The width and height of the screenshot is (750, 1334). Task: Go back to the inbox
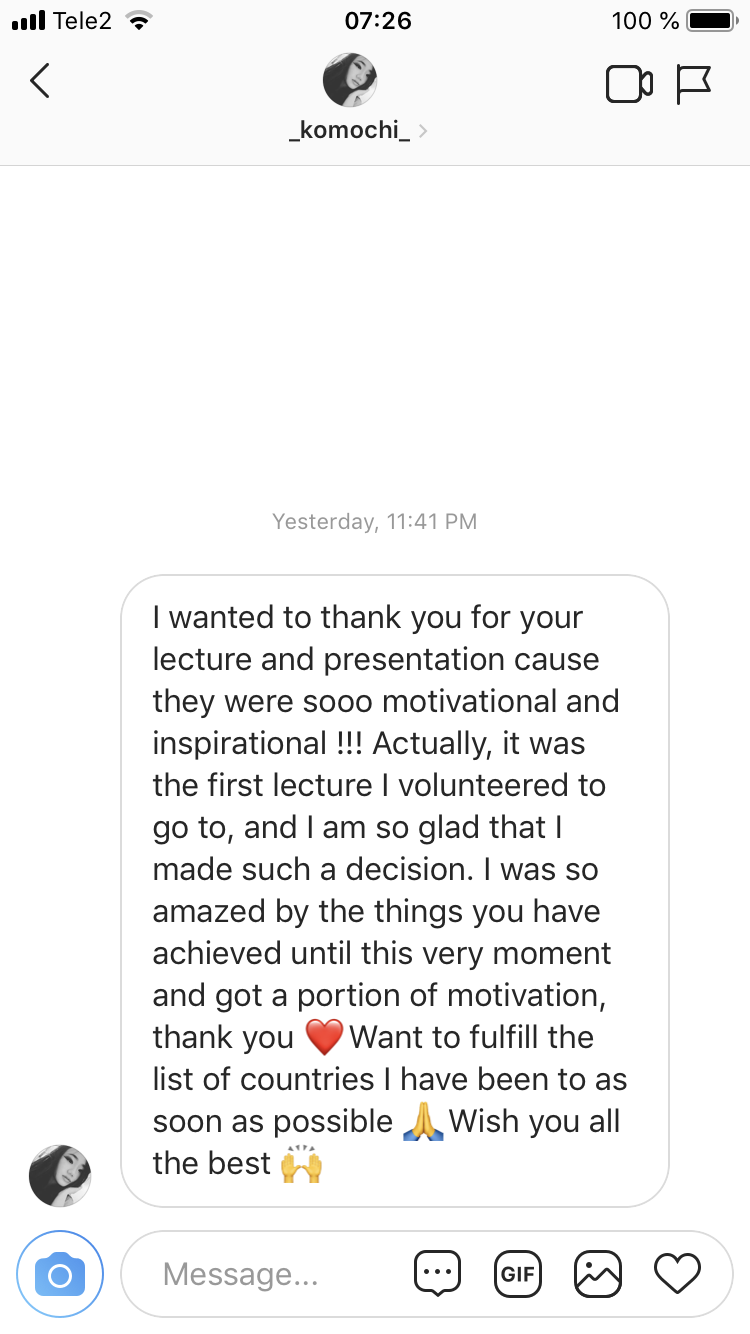coord(40,81)
